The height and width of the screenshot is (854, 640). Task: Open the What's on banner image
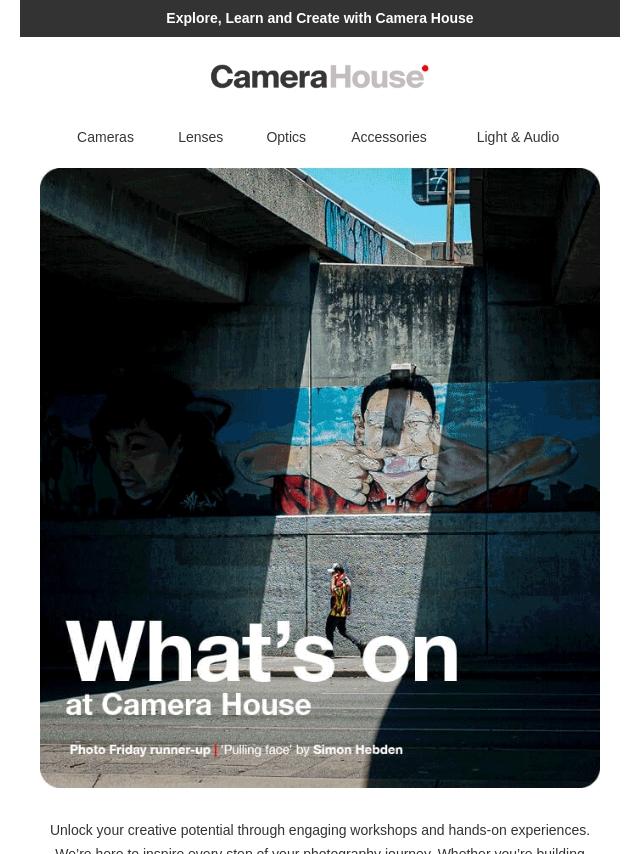[x=320, y=477]
